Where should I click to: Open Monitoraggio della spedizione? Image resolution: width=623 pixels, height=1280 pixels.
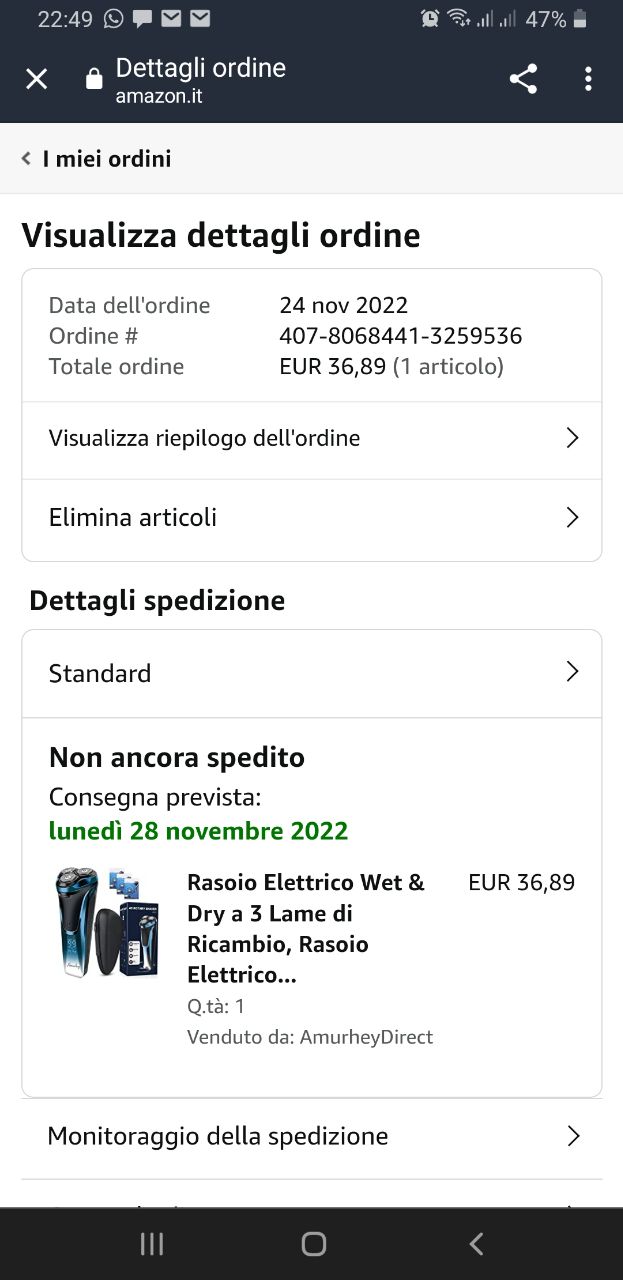coord(311,1136)
